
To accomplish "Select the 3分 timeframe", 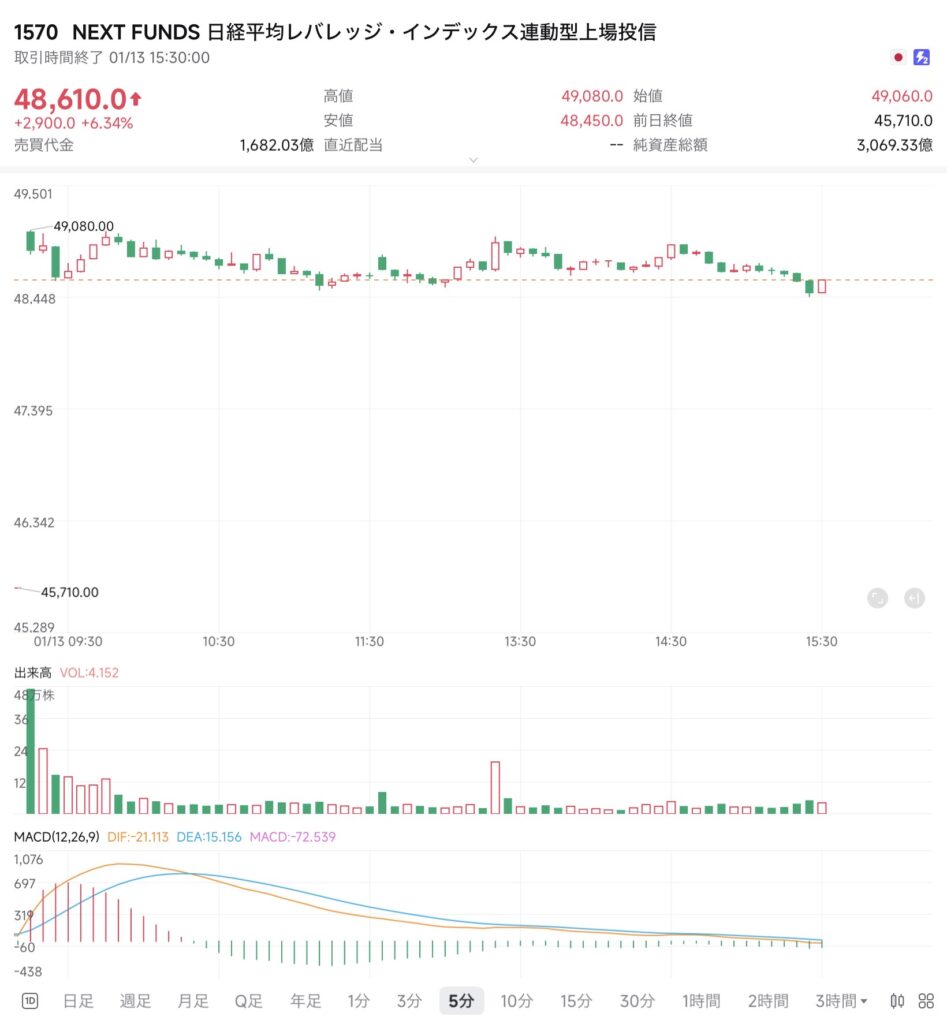I will point(409,1001).
